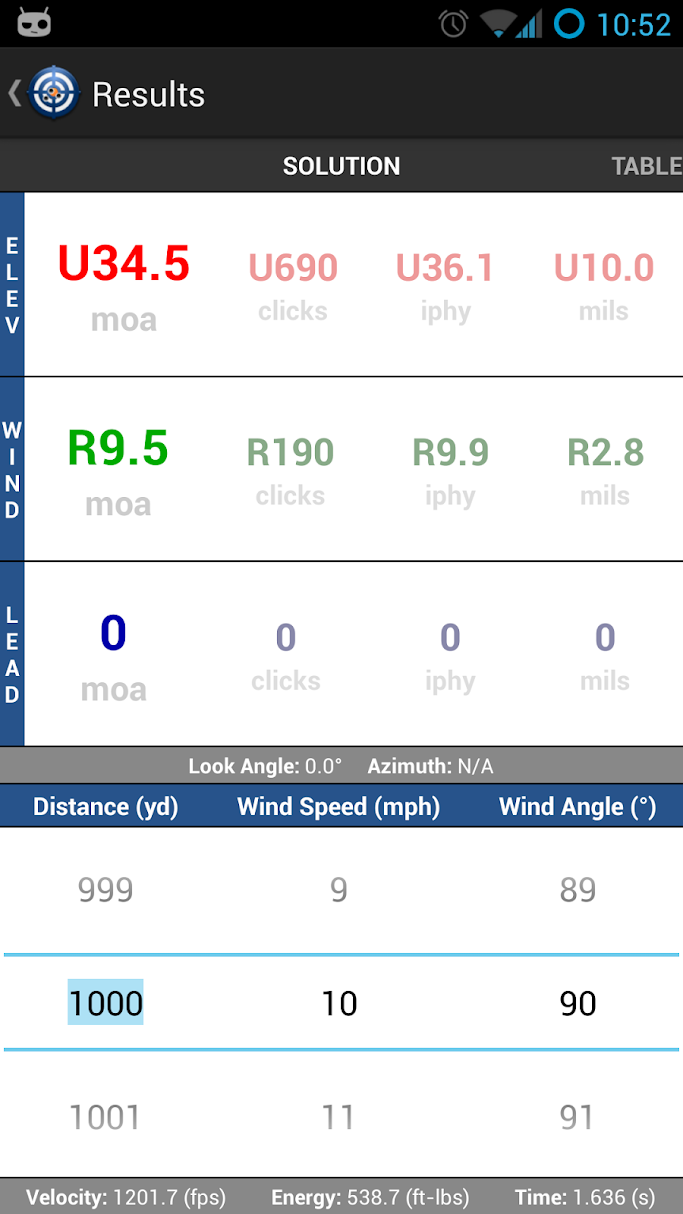
Task: Select wind angle 91 degrees
Action: (x=577, y=1117)
